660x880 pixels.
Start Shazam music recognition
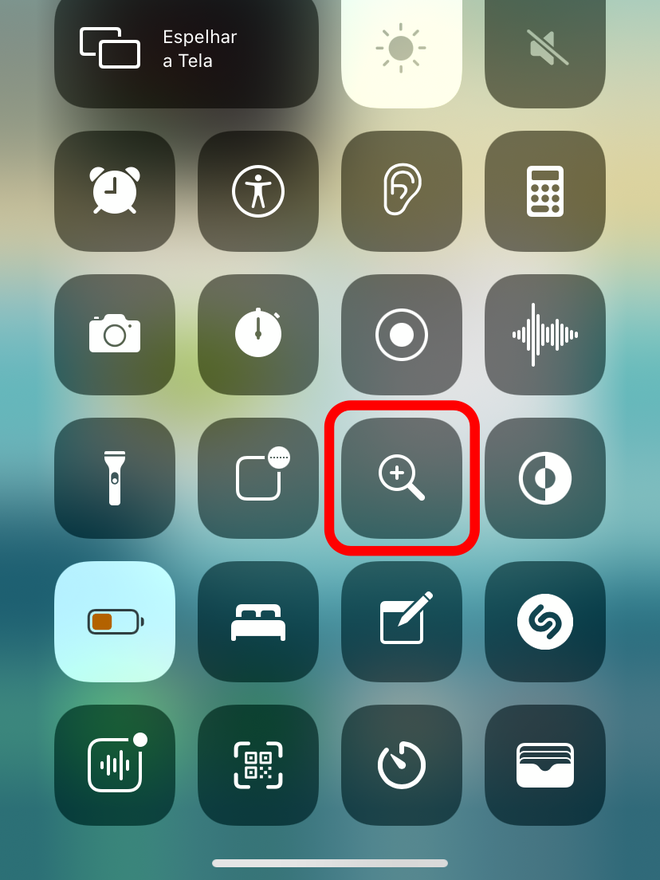tap(545, 622)
